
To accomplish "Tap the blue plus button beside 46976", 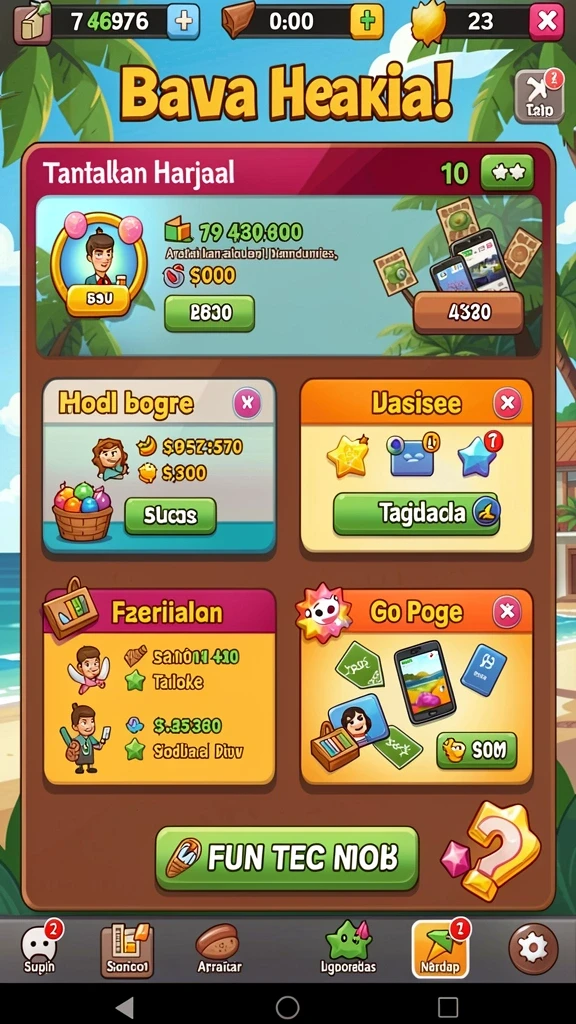I will tap(184, 22).
